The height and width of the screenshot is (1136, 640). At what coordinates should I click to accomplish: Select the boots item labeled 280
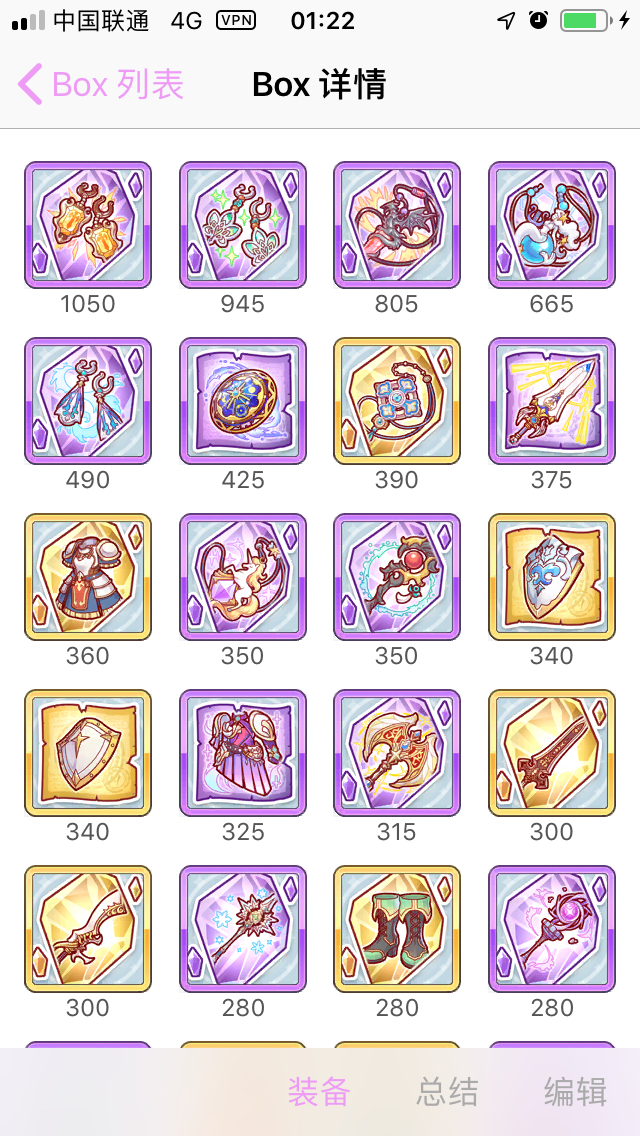397,929
